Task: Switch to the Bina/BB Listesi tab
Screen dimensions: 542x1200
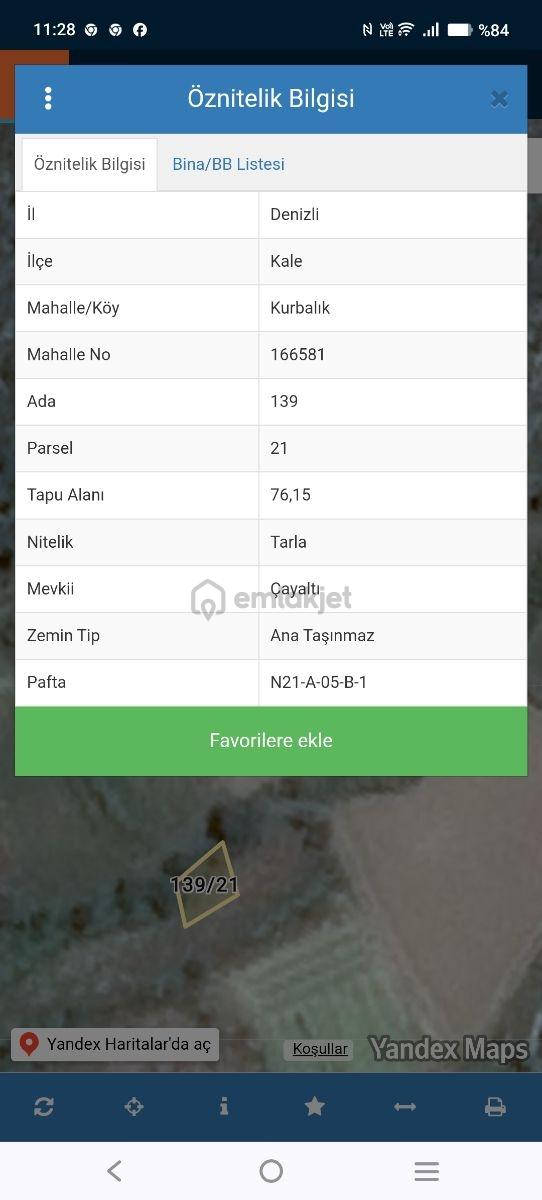Action: tap(228, 164)
